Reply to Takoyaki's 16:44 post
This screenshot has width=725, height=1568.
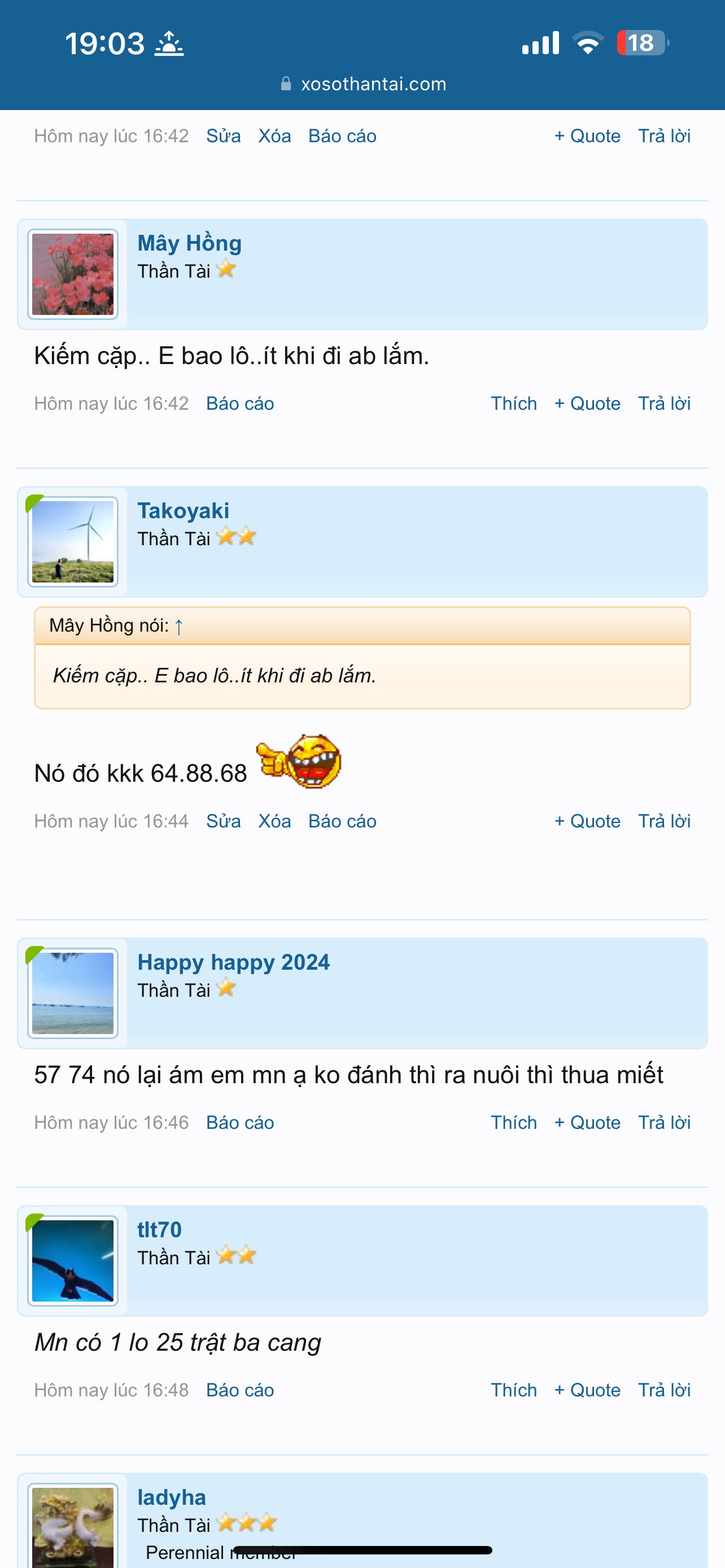(x=663, y=821)
